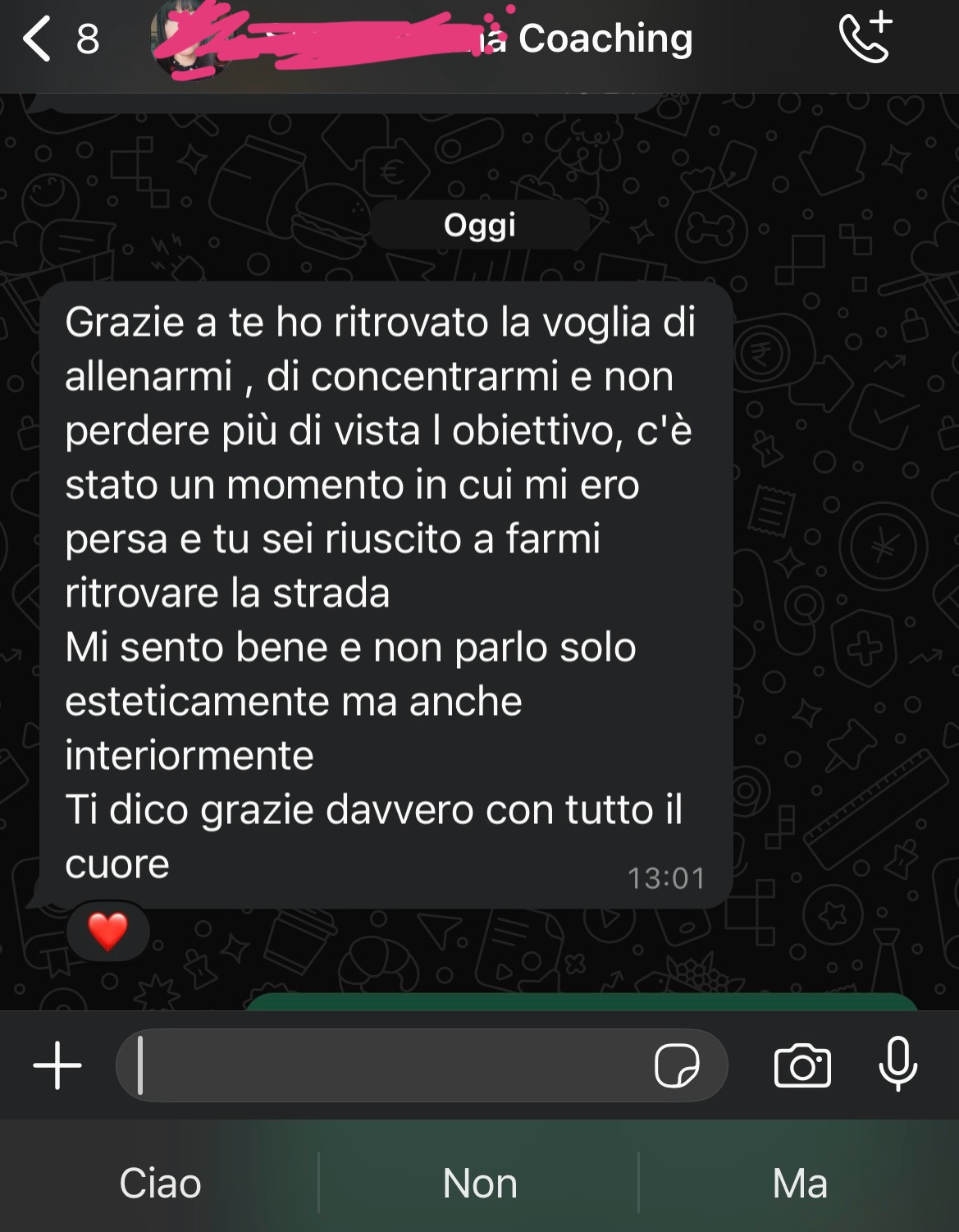The image size is (959, 1232).
Task: Open the camera to take a photo
Action: coord(801,1065)
